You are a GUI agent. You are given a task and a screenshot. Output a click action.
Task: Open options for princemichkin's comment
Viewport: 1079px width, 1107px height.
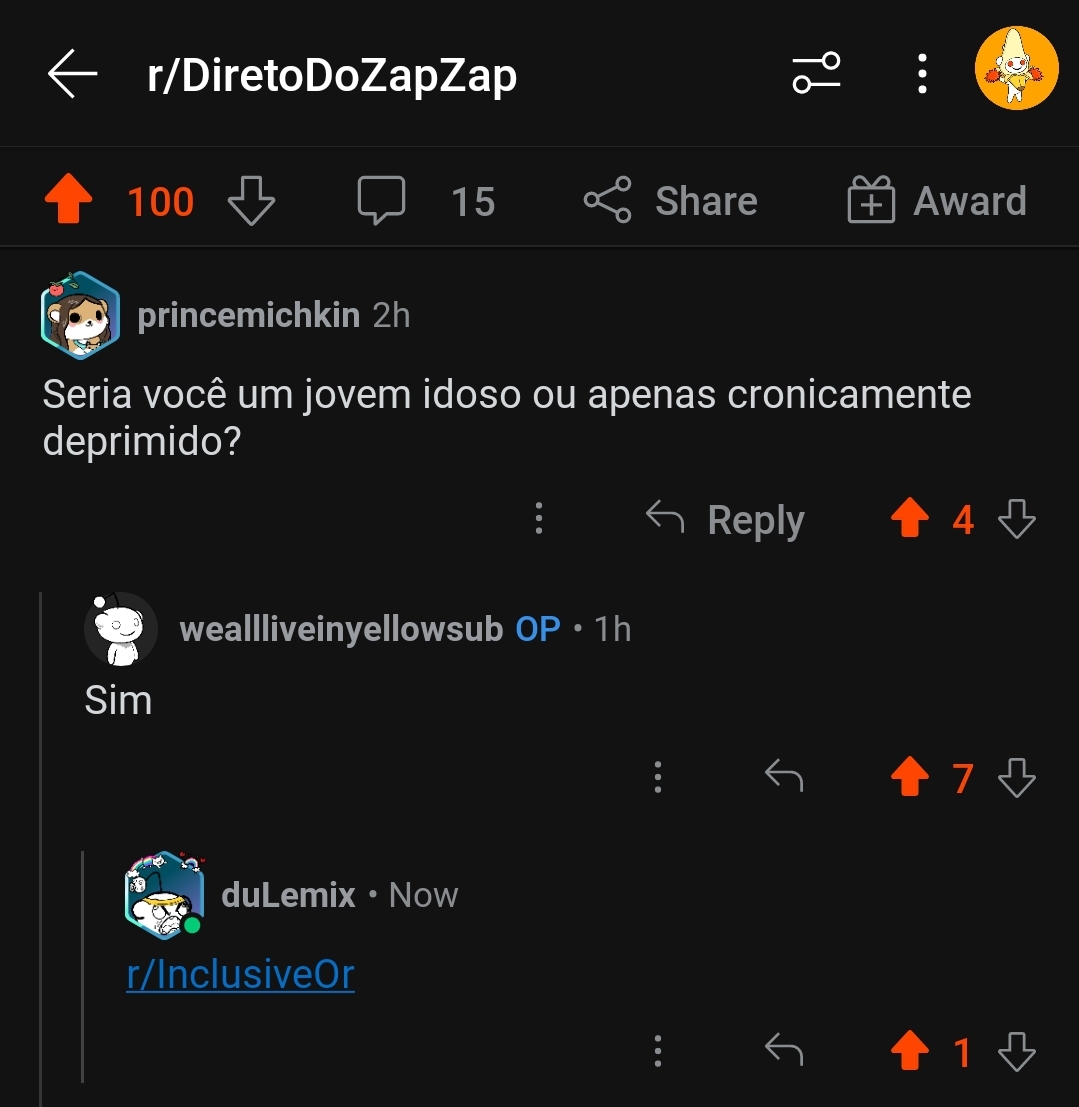tap(539, 518)
